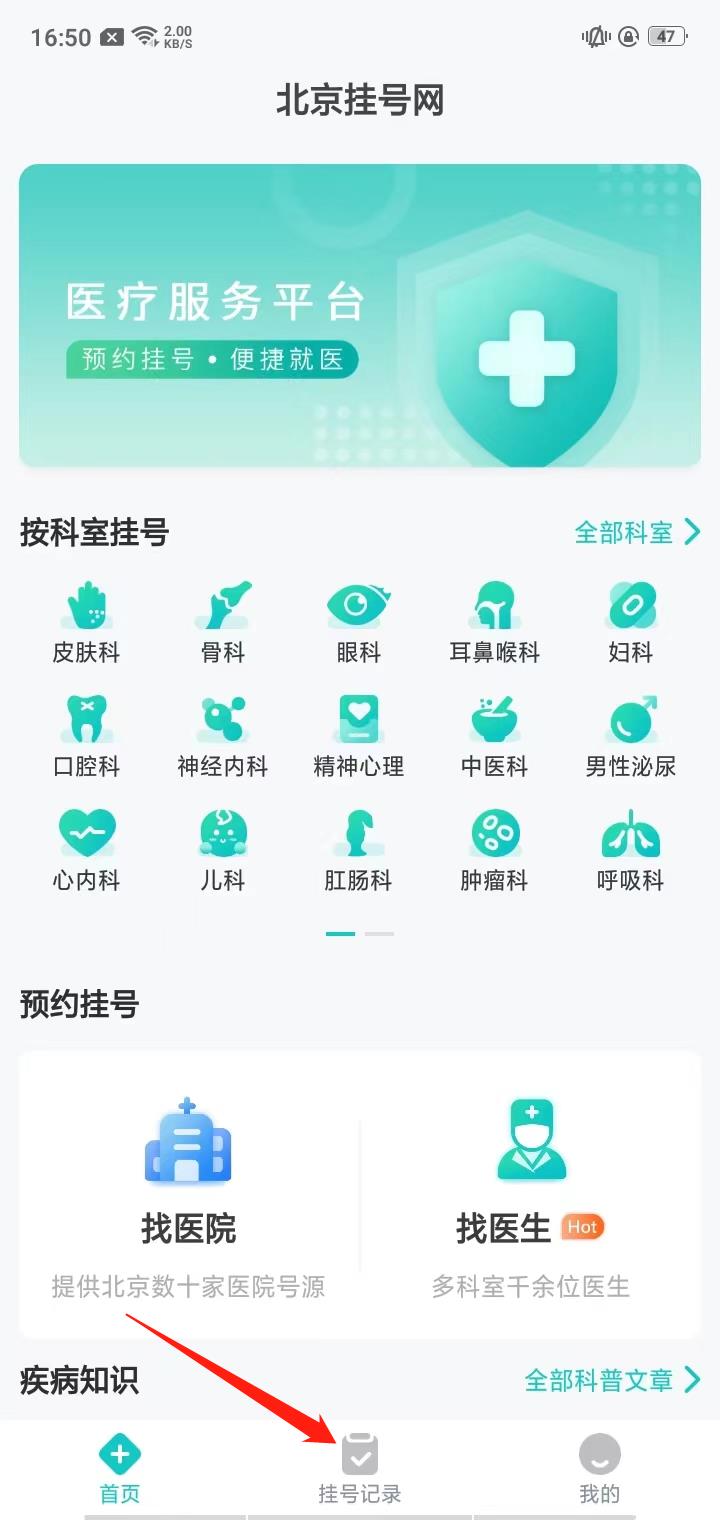Screen dimensions: 720x1520
Task: Open the 皮肤科 (Dermatology) department icon
Action: pos(87,615)
